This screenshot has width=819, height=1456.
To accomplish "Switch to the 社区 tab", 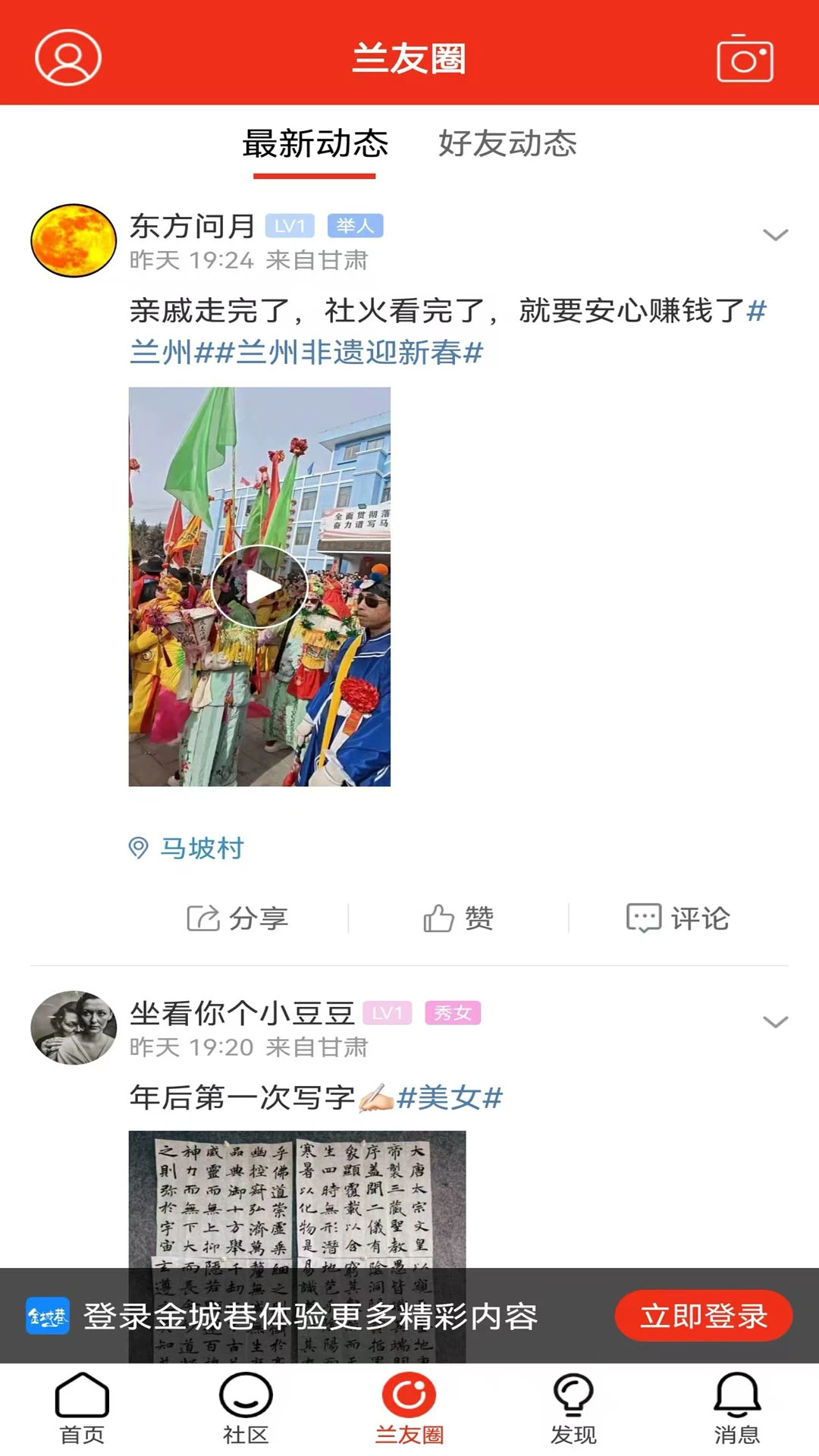I will pyautogui.click(x=246, y=1407).
